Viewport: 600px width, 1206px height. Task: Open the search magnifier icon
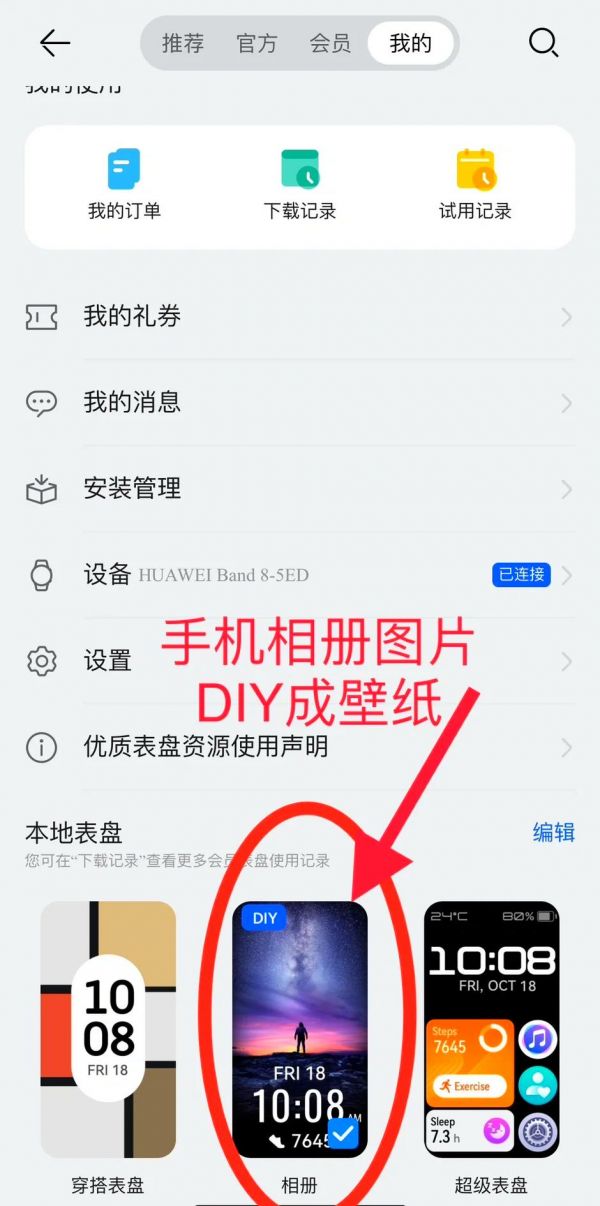point(543,43)
